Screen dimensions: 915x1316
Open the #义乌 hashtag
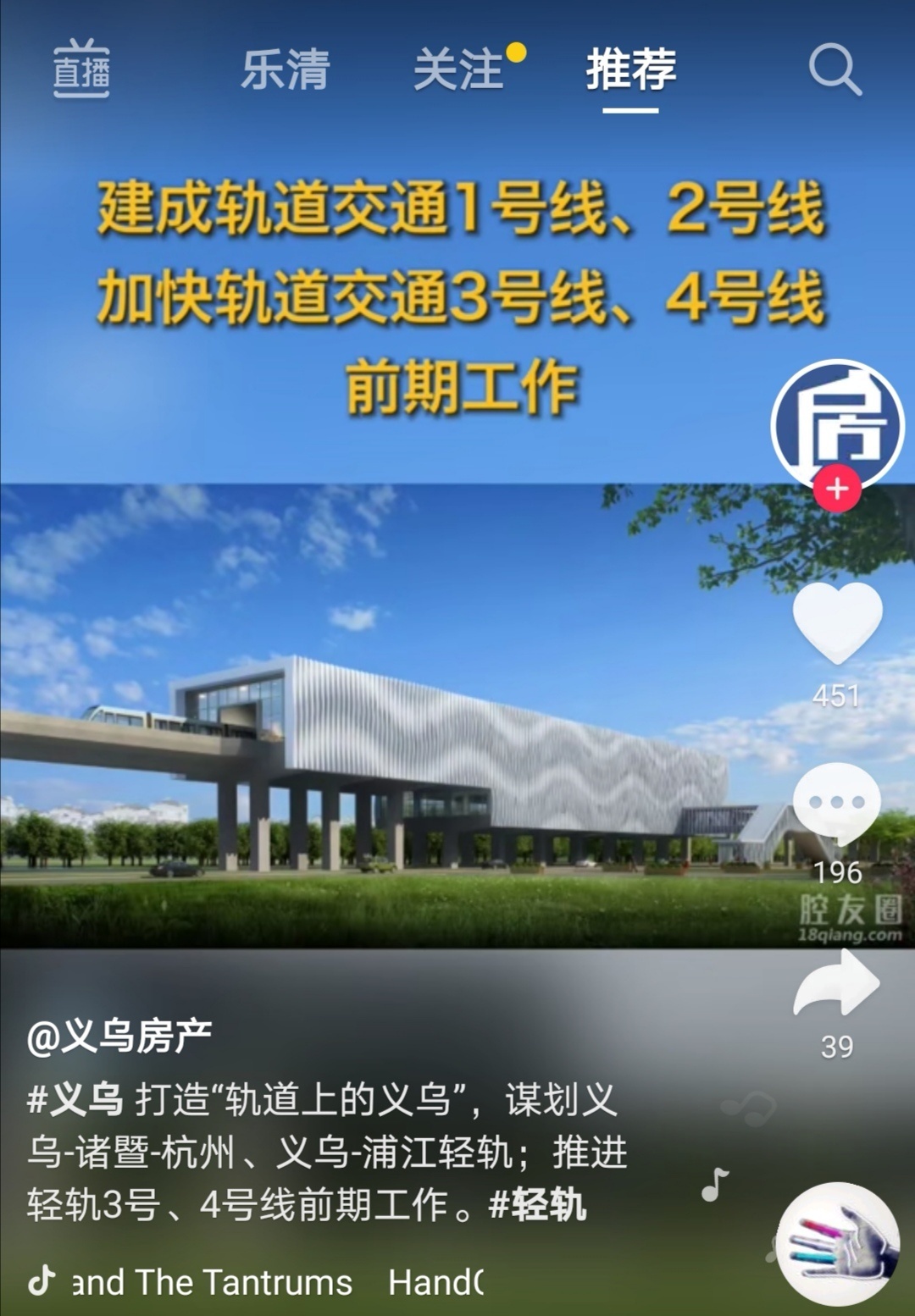pyautogui.click(x=75, y=1099)
